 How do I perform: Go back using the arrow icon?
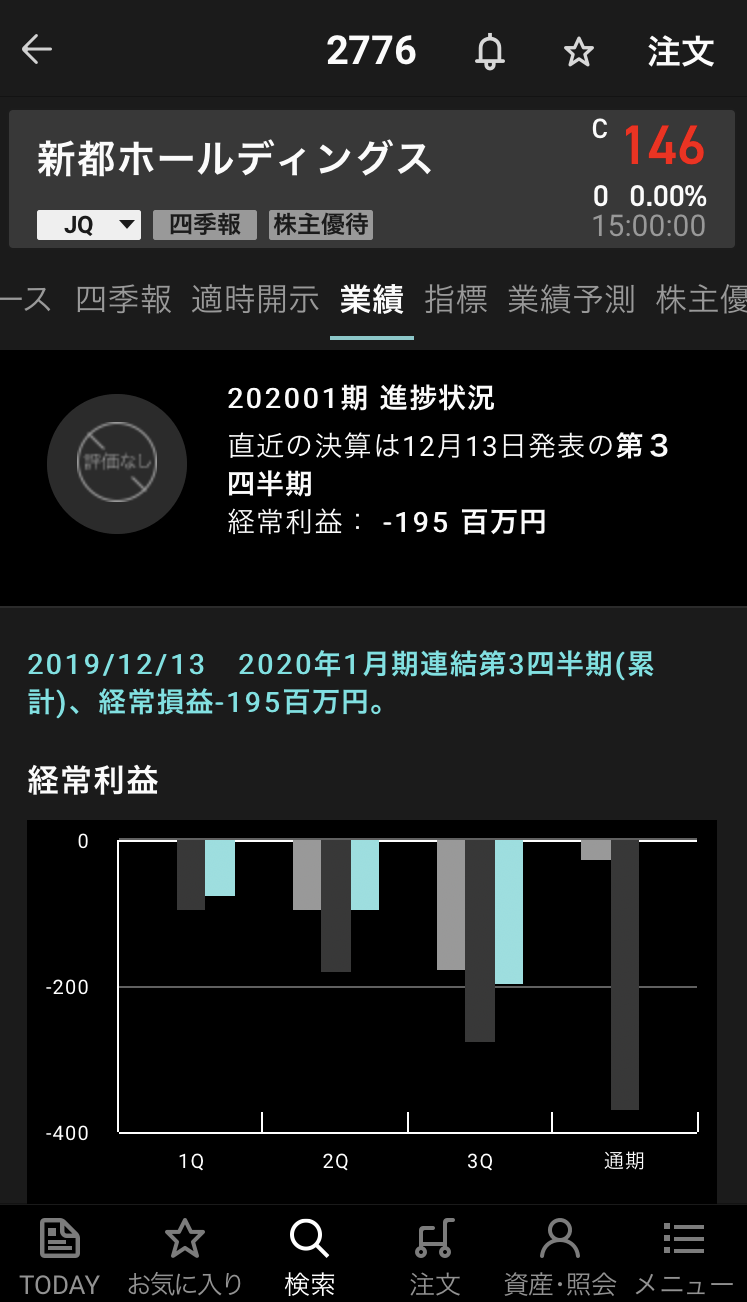(37, 50)
